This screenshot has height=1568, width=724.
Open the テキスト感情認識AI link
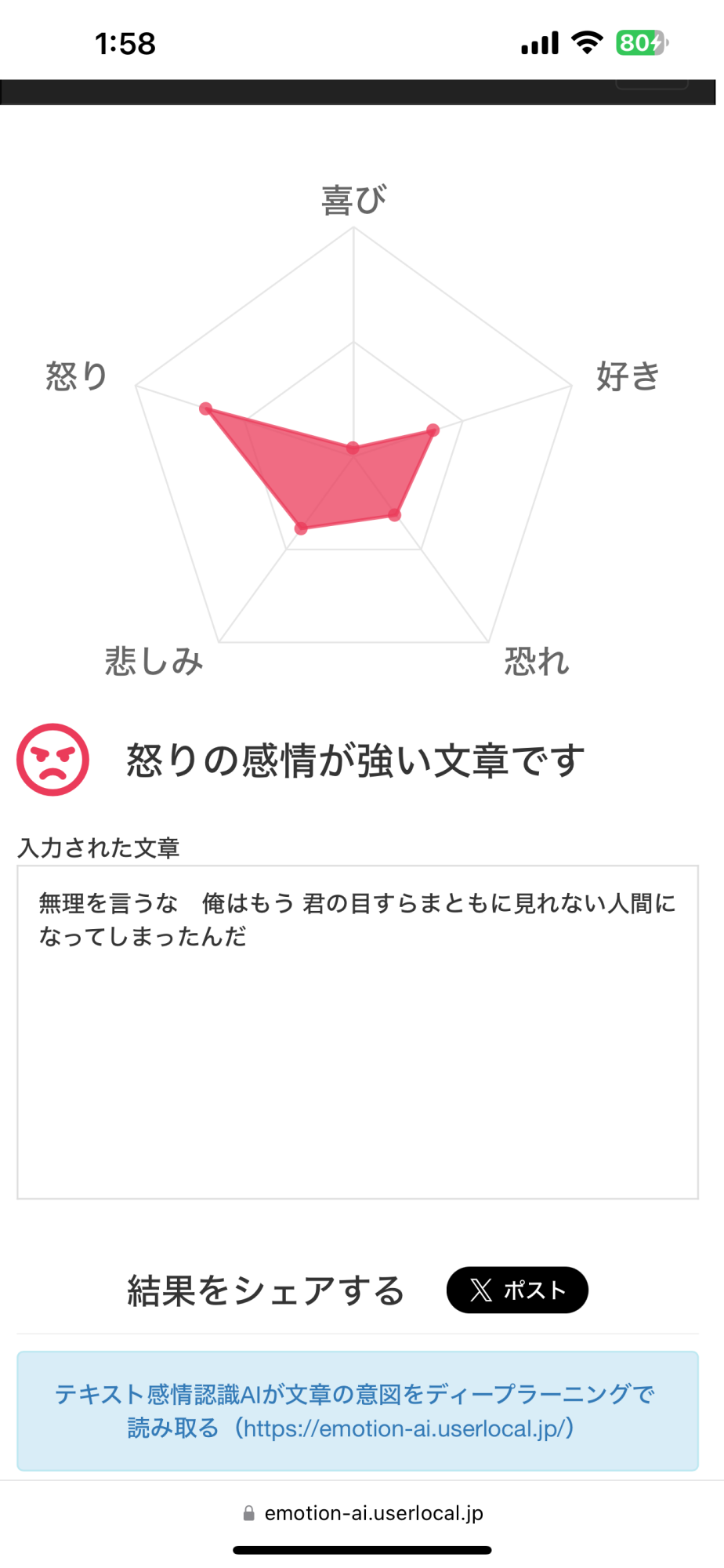(354, 1410)
